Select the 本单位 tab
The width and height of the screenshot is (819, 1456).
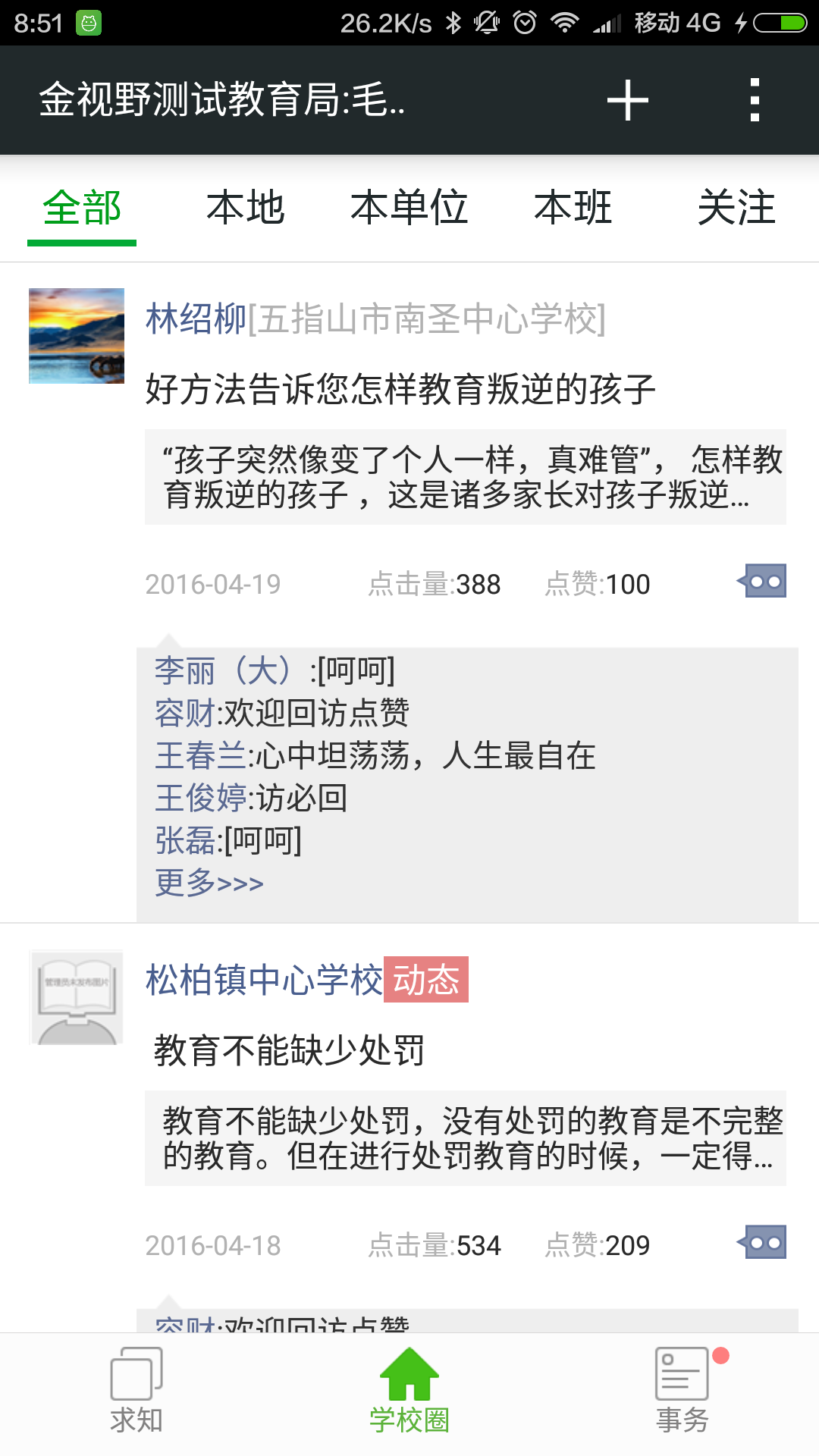point(409,208)
